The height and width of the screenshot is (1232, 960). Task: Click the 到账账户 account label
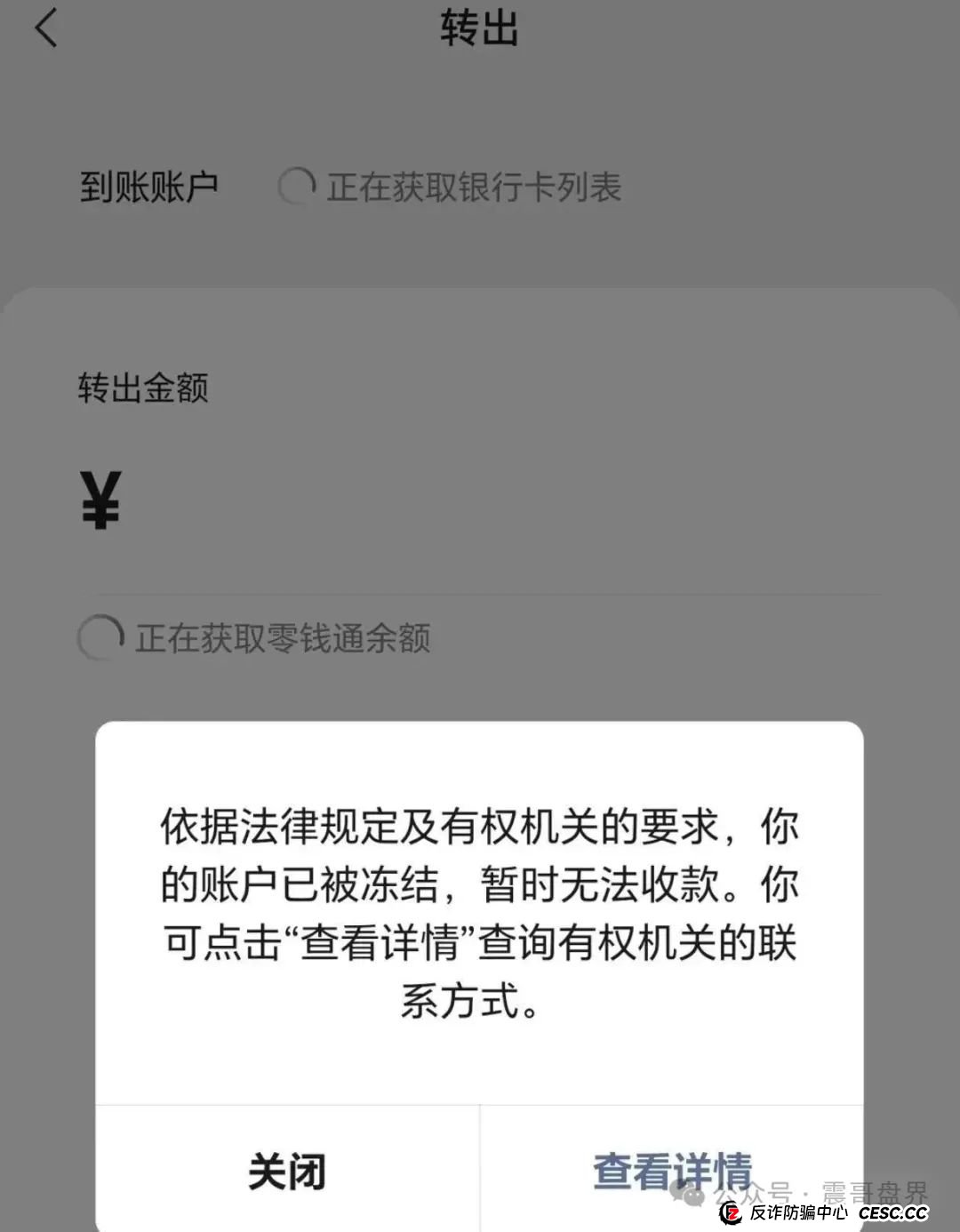147,184
